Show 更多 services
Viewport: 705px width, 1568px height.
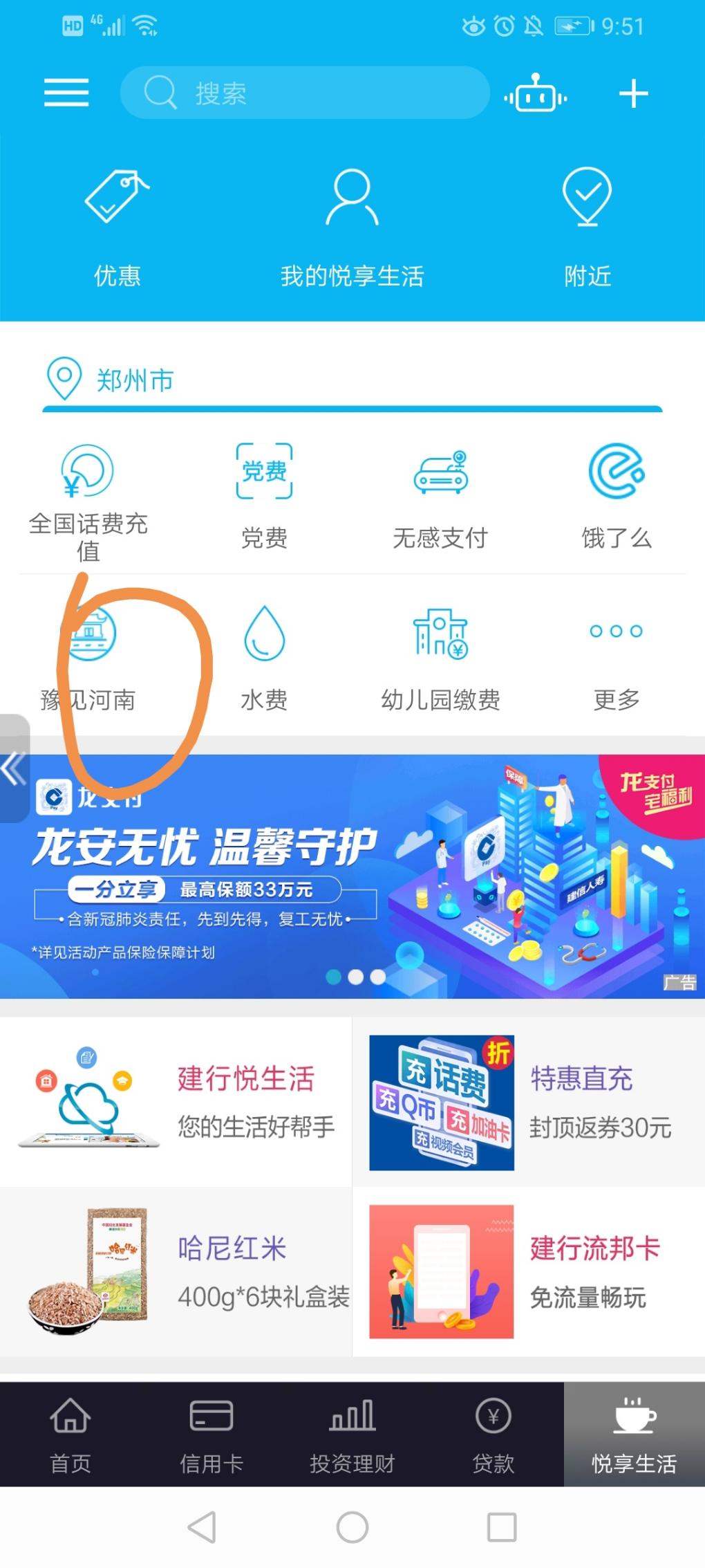click(617, 657)
